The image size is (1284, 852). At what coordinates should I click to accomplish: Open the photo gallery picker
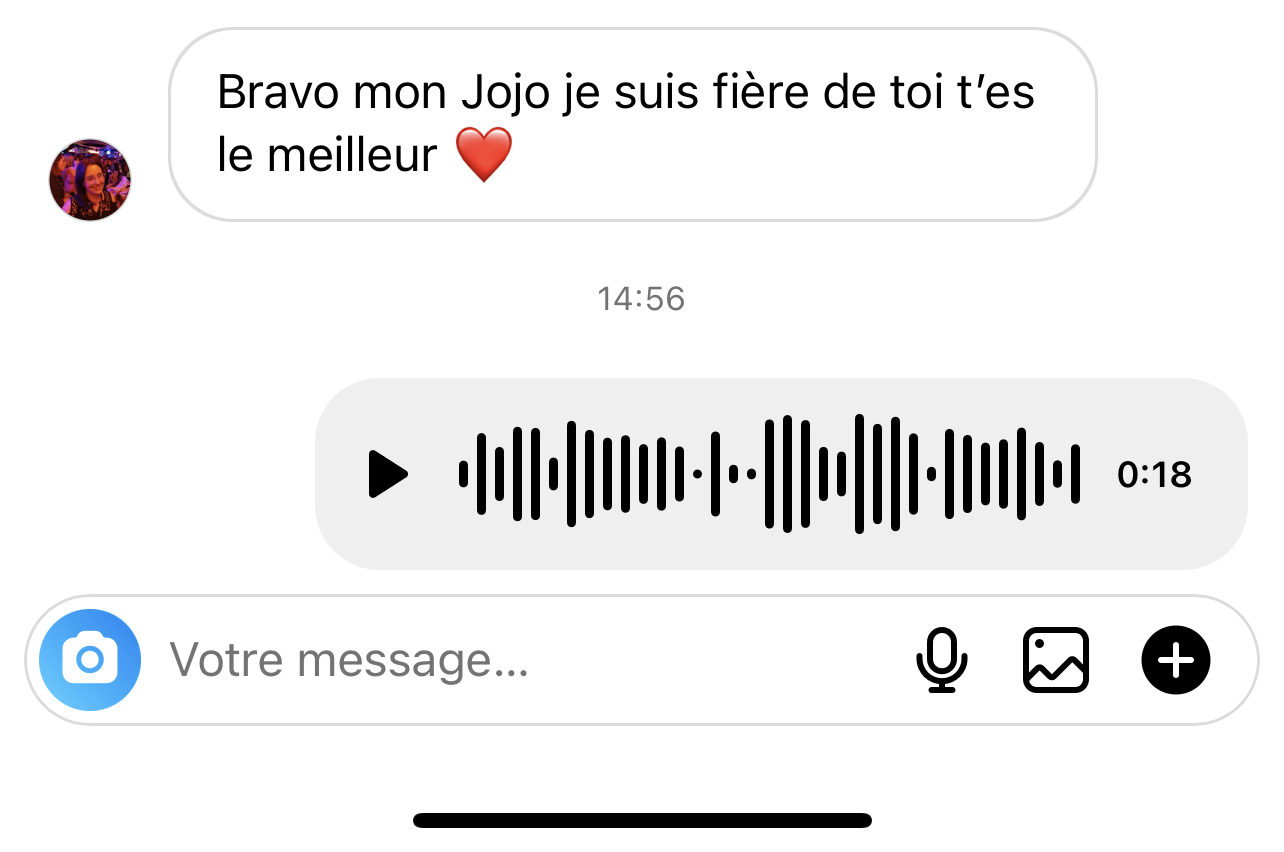click(x=1056, y=660)
